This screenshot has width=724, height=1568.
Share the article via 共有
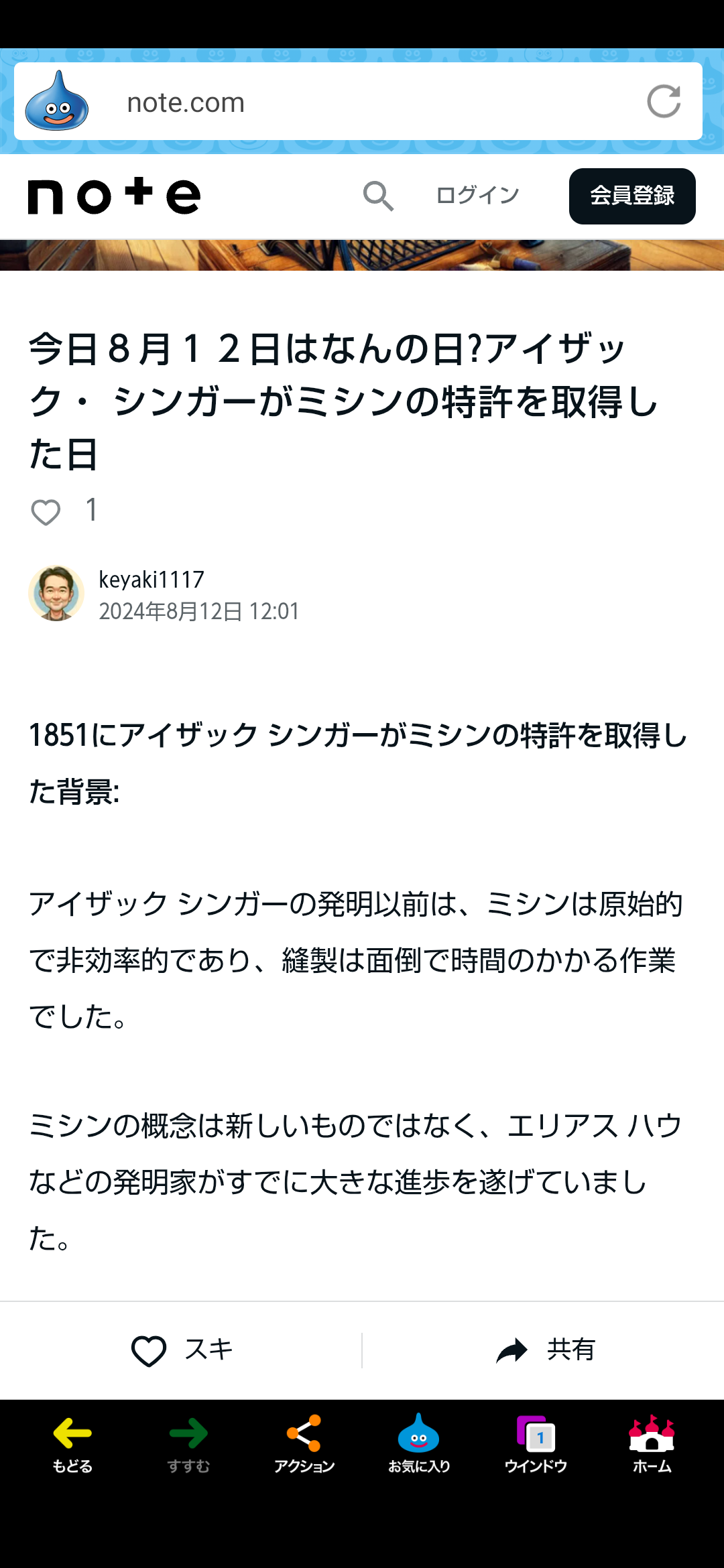pyautogui.click(x=544, y=1350)
